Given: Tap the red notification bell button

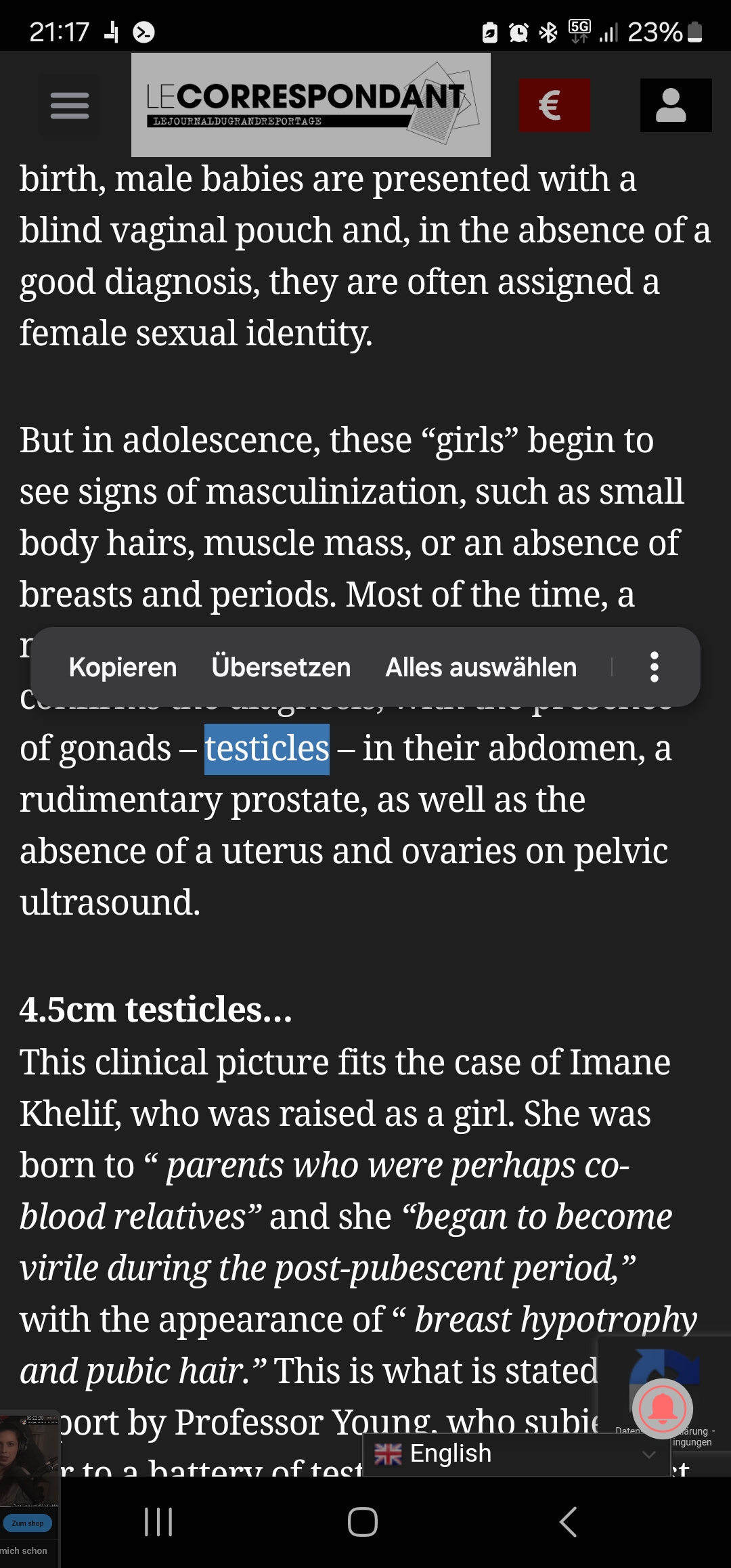Looking at the screenshot, I should [x=663, y=1408].
